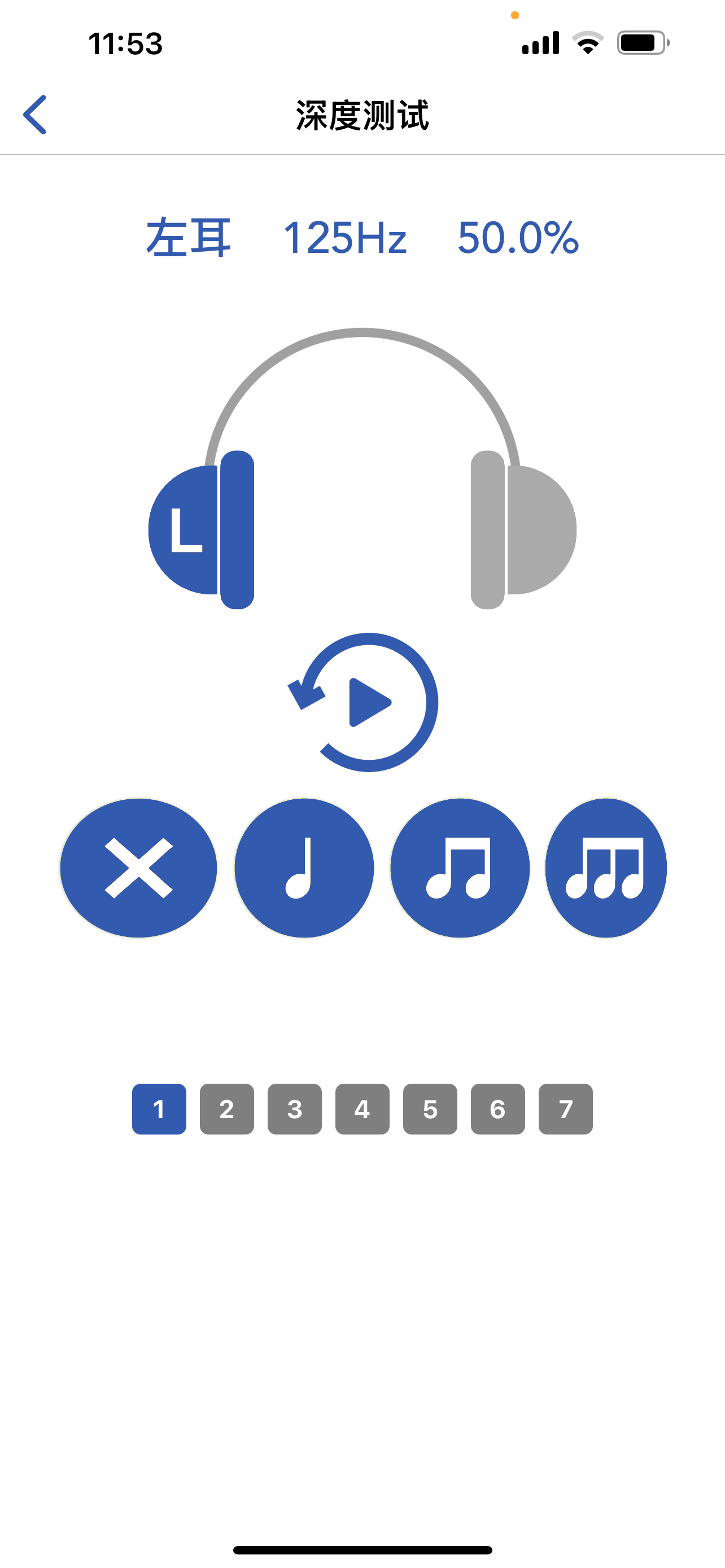This screenshot has width=725, height=1568.
Task: Choose the two-note answer button
Action: click(x=460, y=868)
